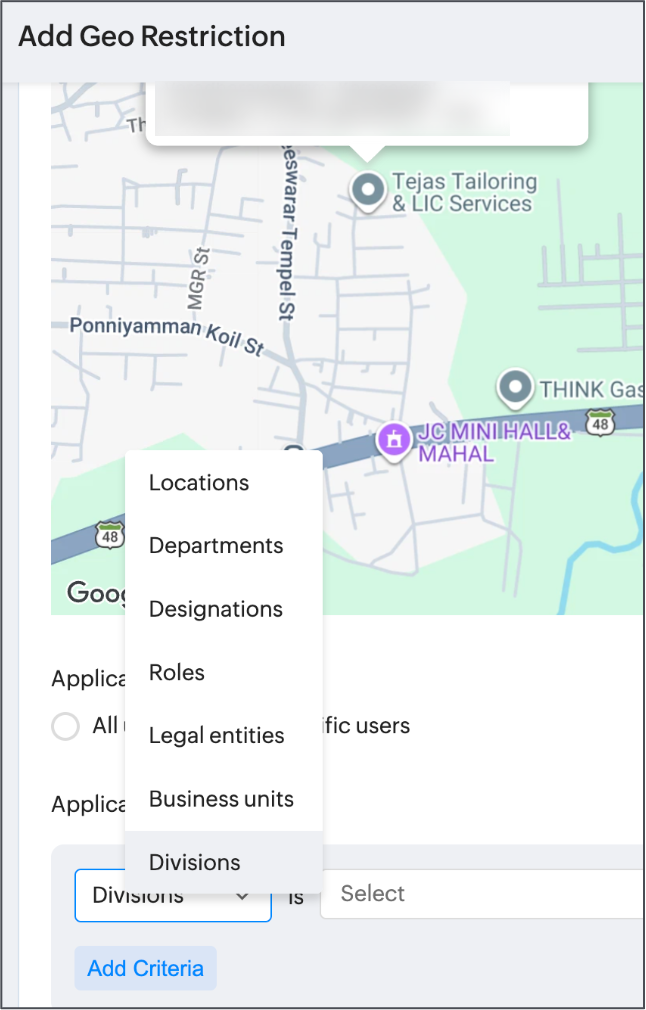Open the Select value field

coord(483,893)
